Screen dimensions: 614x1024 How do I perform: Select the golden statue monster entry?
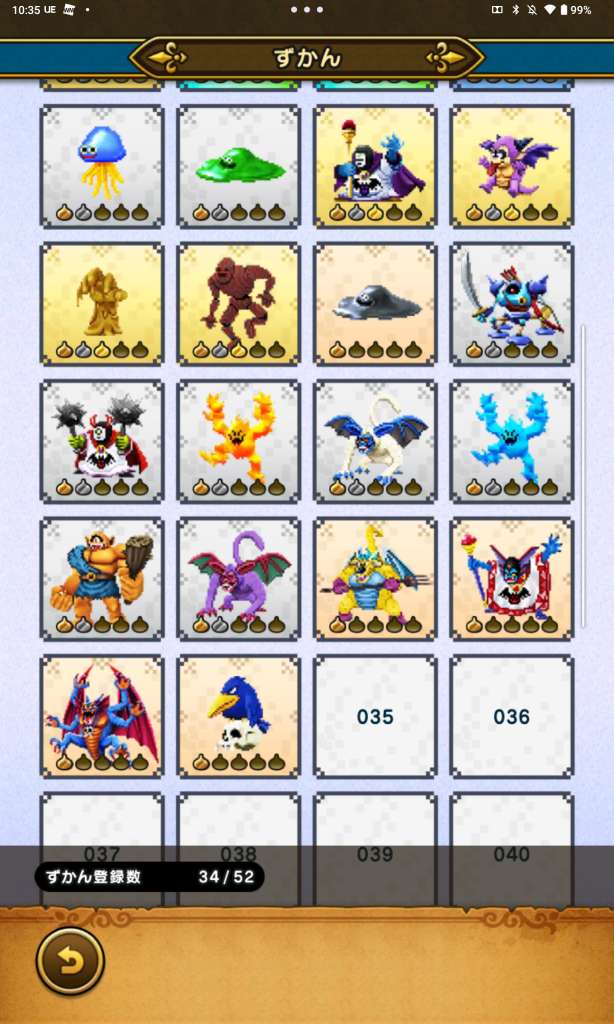102,303
